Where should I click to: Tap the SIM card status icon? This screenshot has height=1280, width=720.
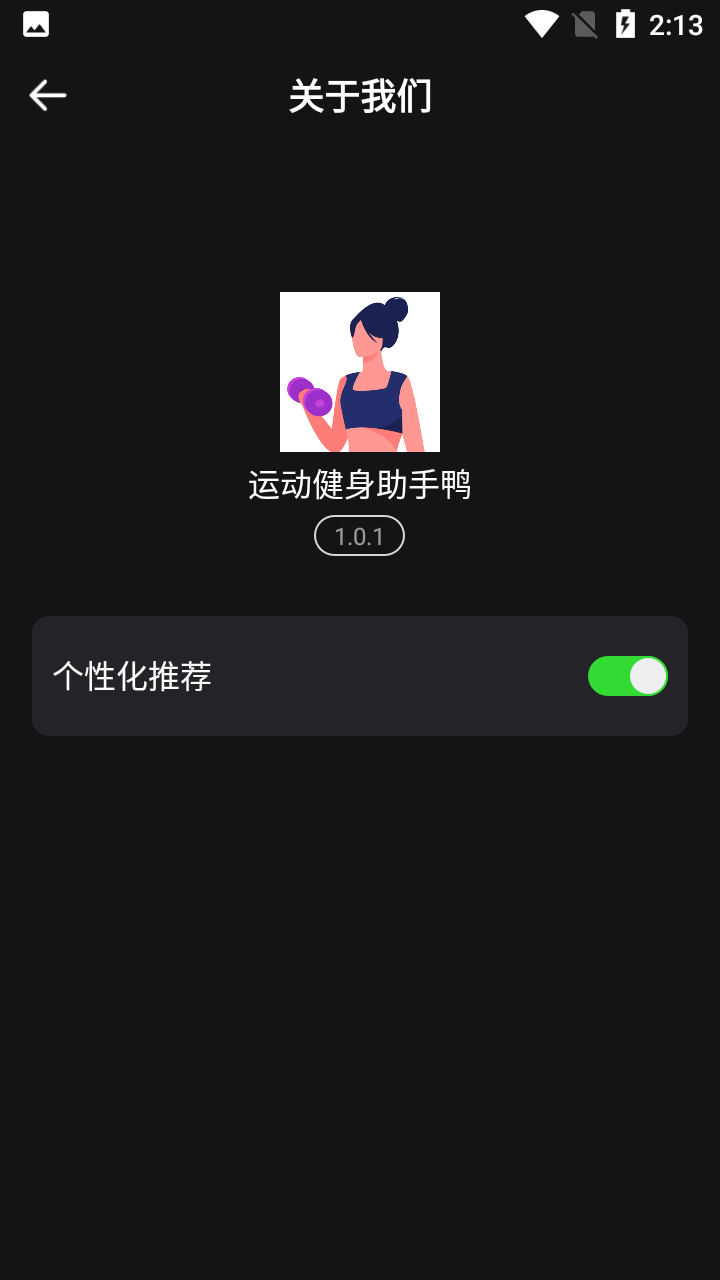[585, 23]
